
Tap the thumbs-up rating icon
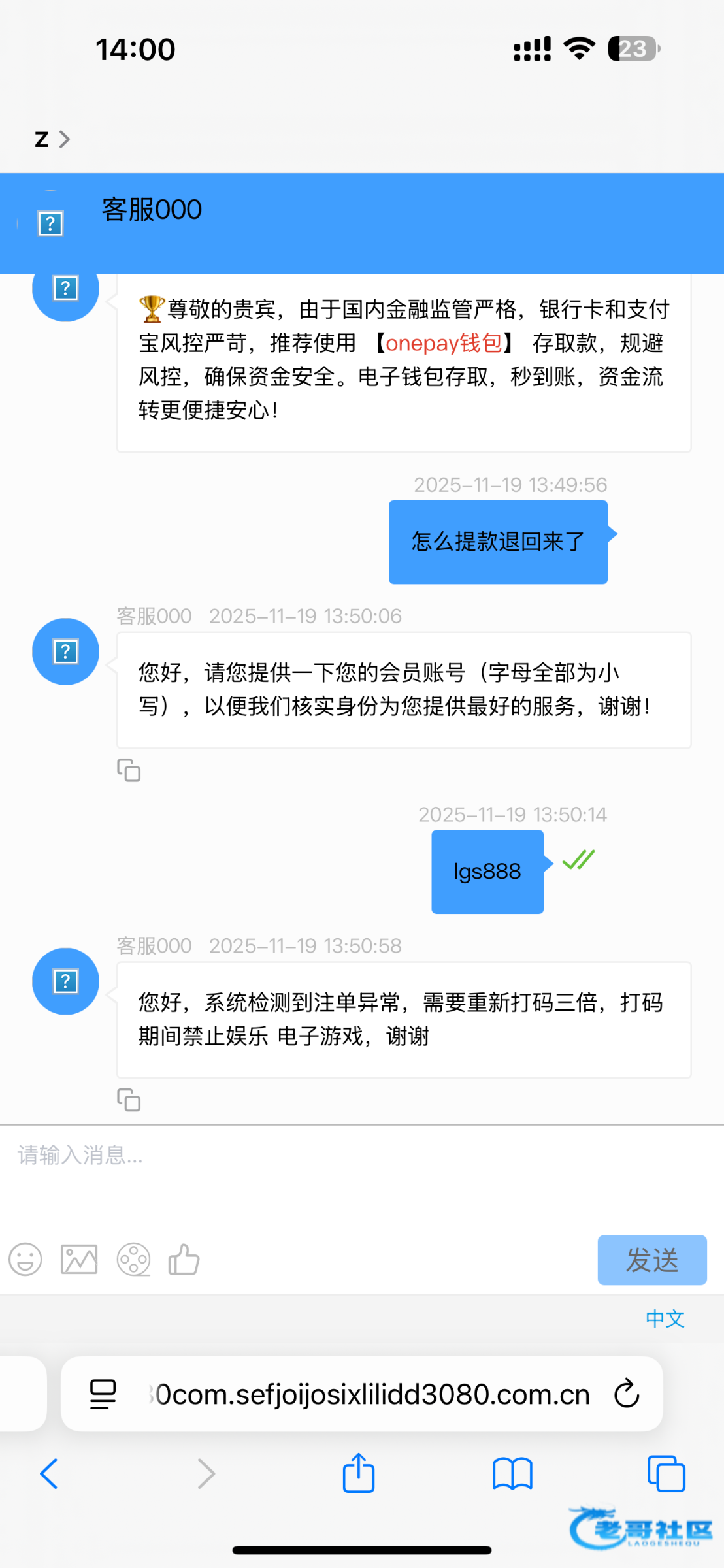(x=184, y=1259)
